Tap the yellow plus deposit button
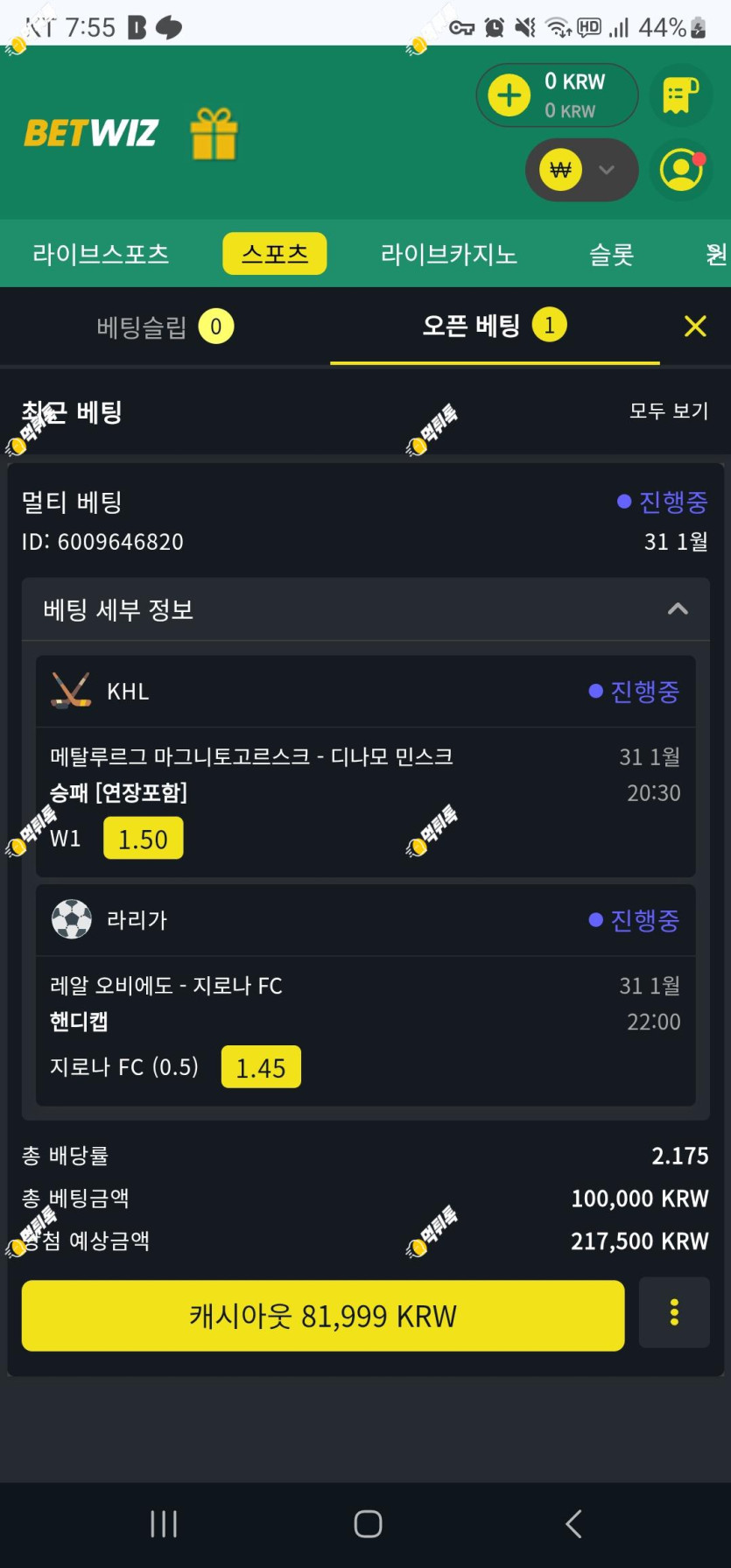731x1568 pixels. pyautogui.click(x=510, y=95)
